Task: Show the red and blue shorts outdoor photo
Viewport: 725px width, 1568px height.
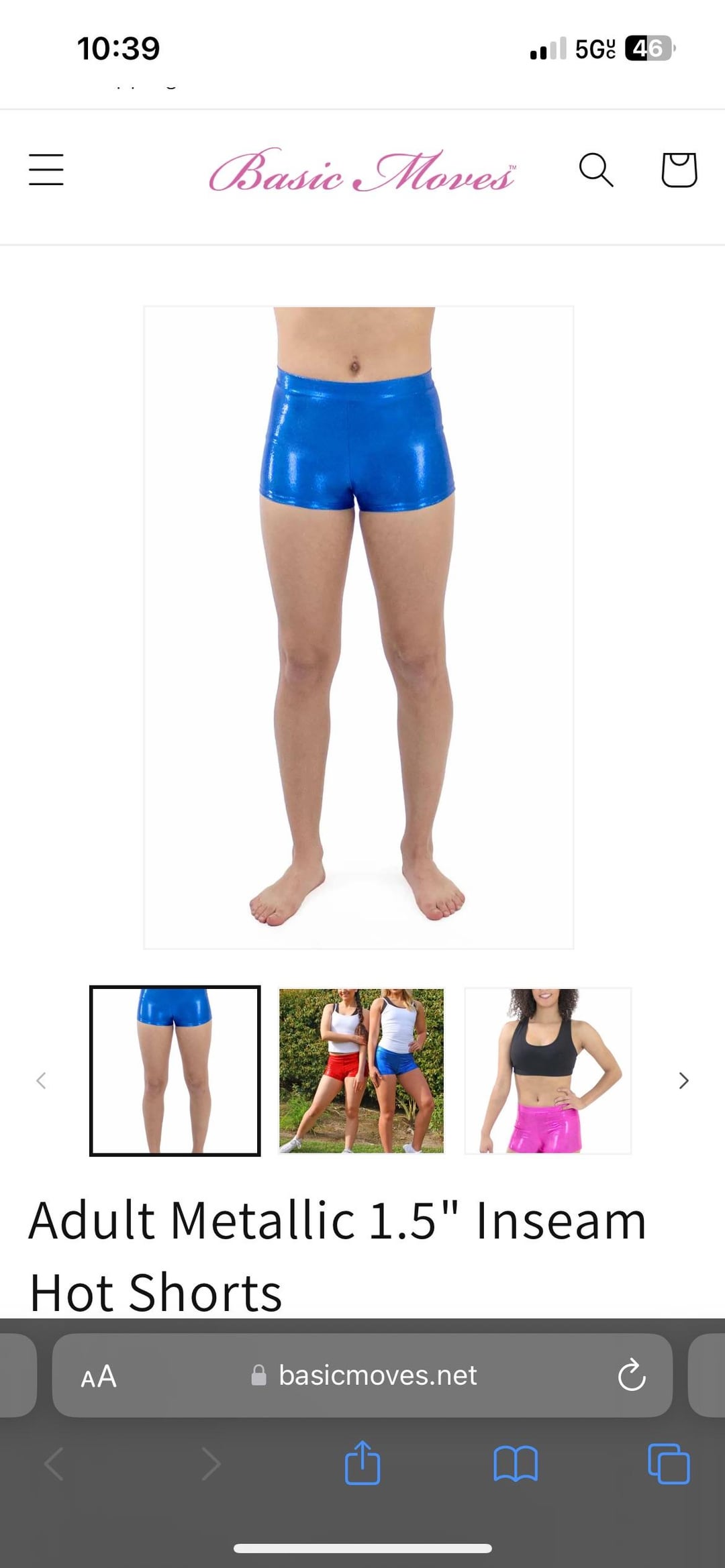Action: 362,1071
